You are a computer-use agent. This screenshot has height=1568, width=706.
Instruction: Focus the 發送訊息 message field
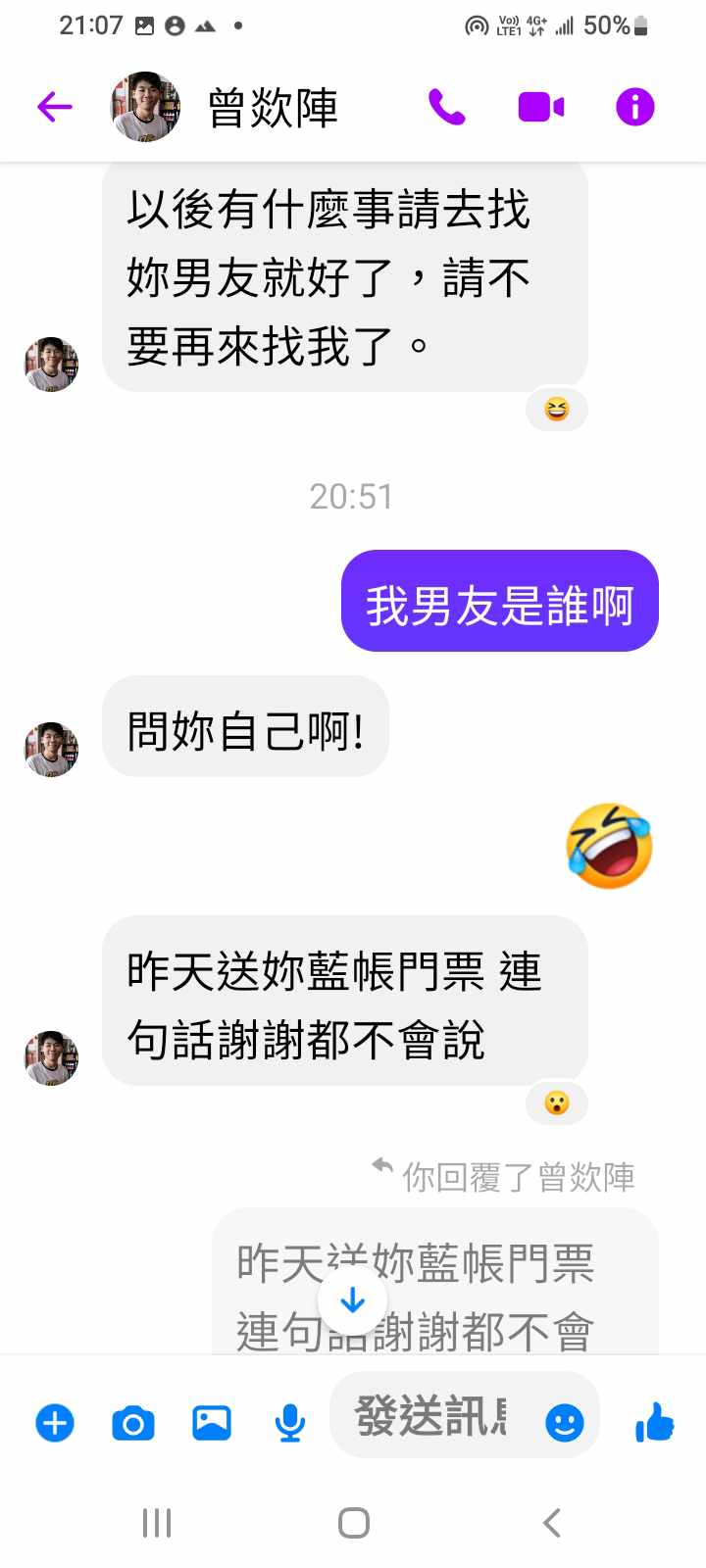tap(431, 1417)
